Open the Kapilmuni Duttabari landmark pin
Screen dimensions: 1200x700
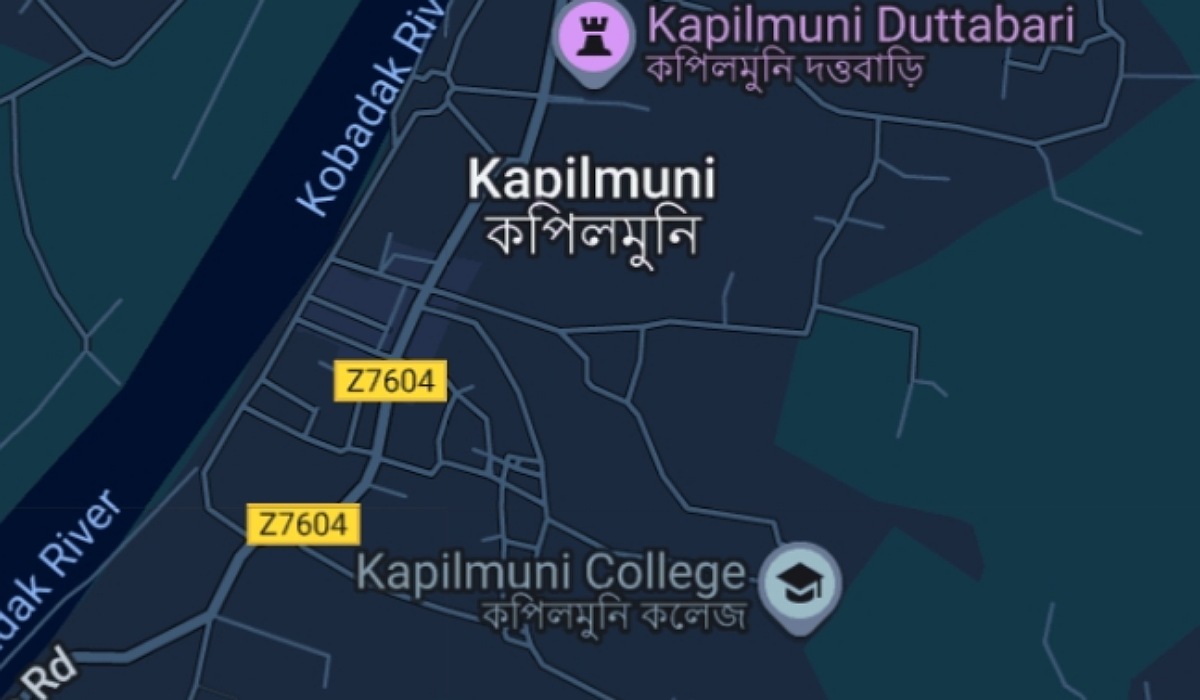595,37
